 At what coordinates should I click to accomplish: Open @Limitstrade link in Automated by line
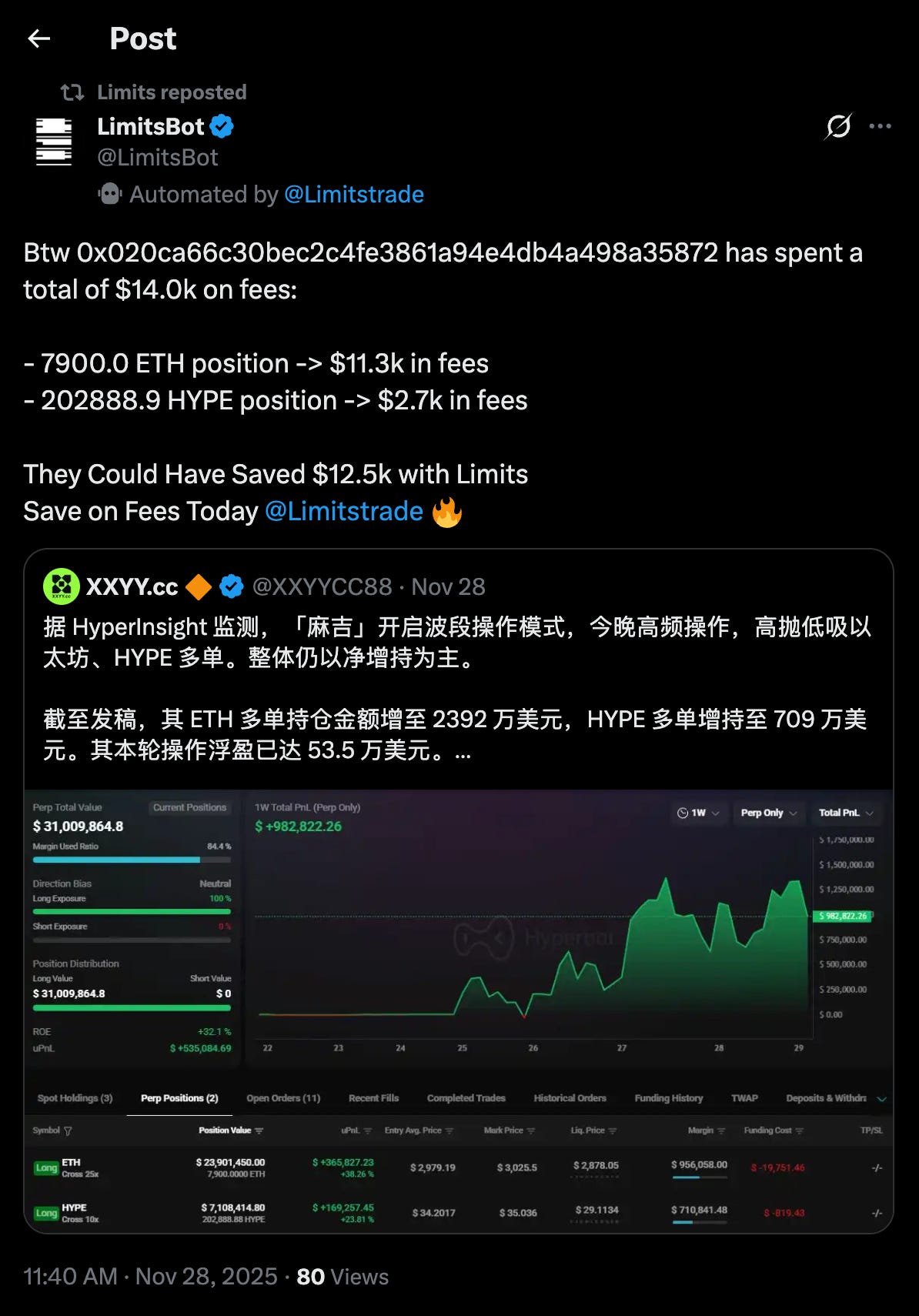tap(354, 195)
